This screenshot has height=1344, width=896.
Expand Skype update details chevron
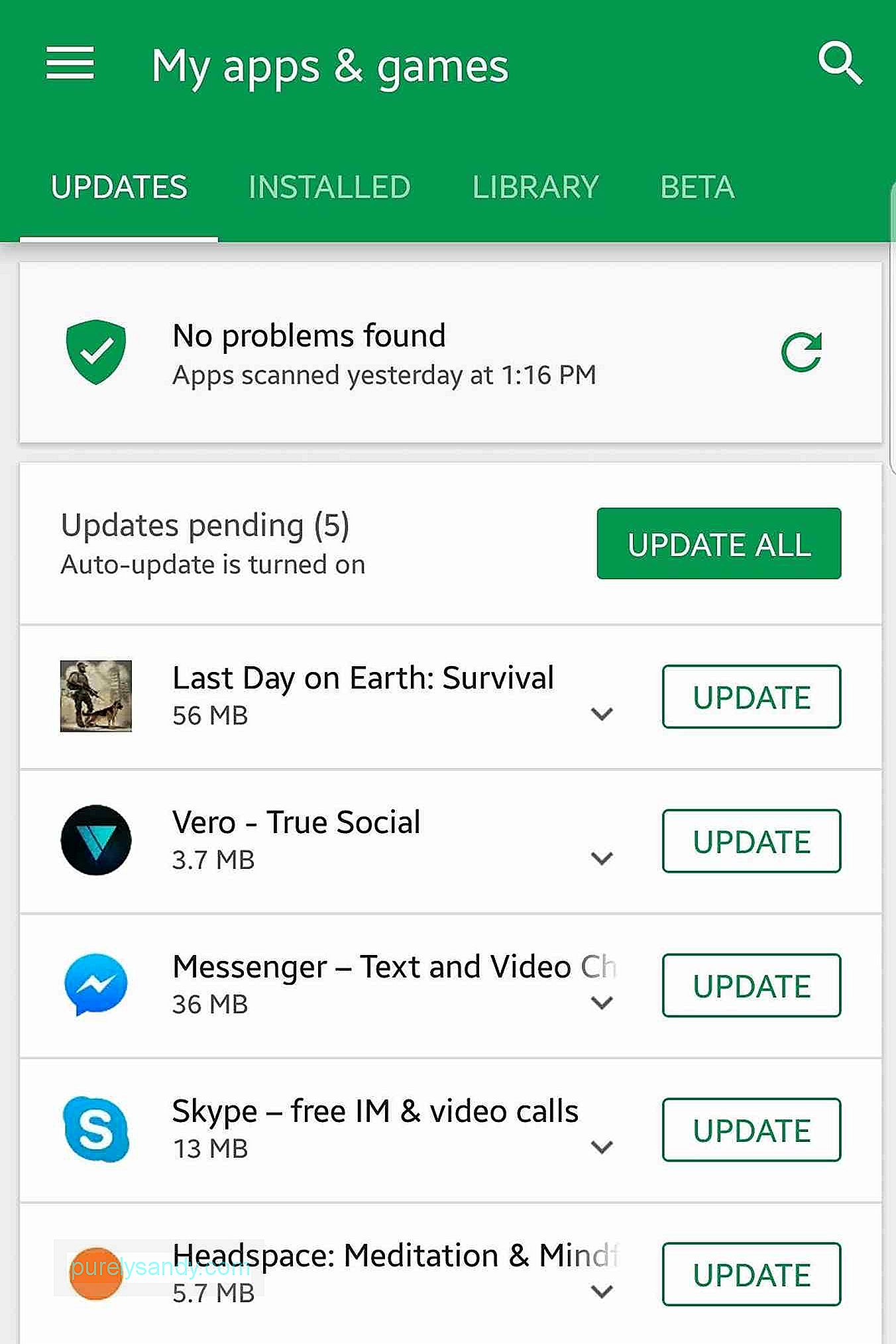pyautogui.click(x=602, y=1147)
